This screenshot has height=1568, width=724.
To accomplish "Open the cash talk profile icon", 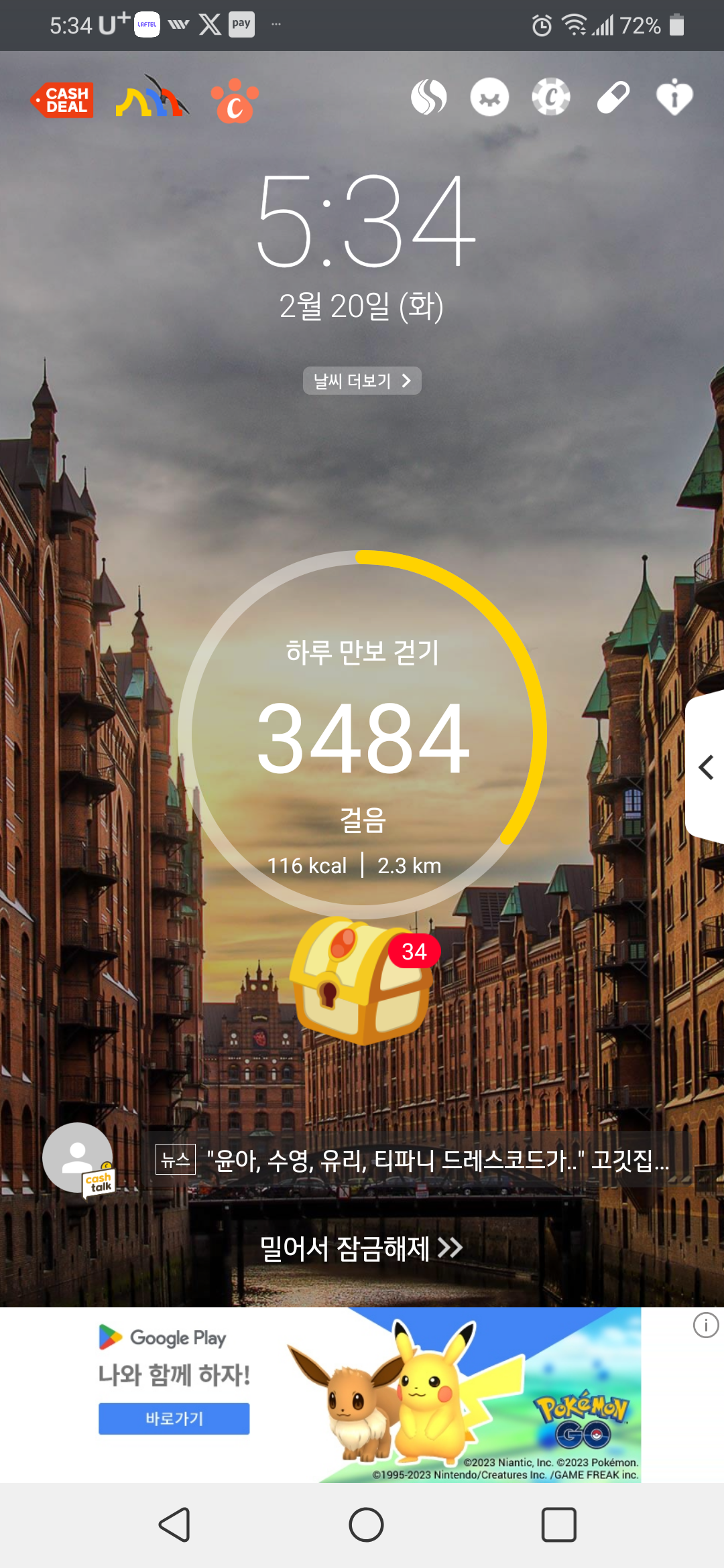I will [78, 1159].
